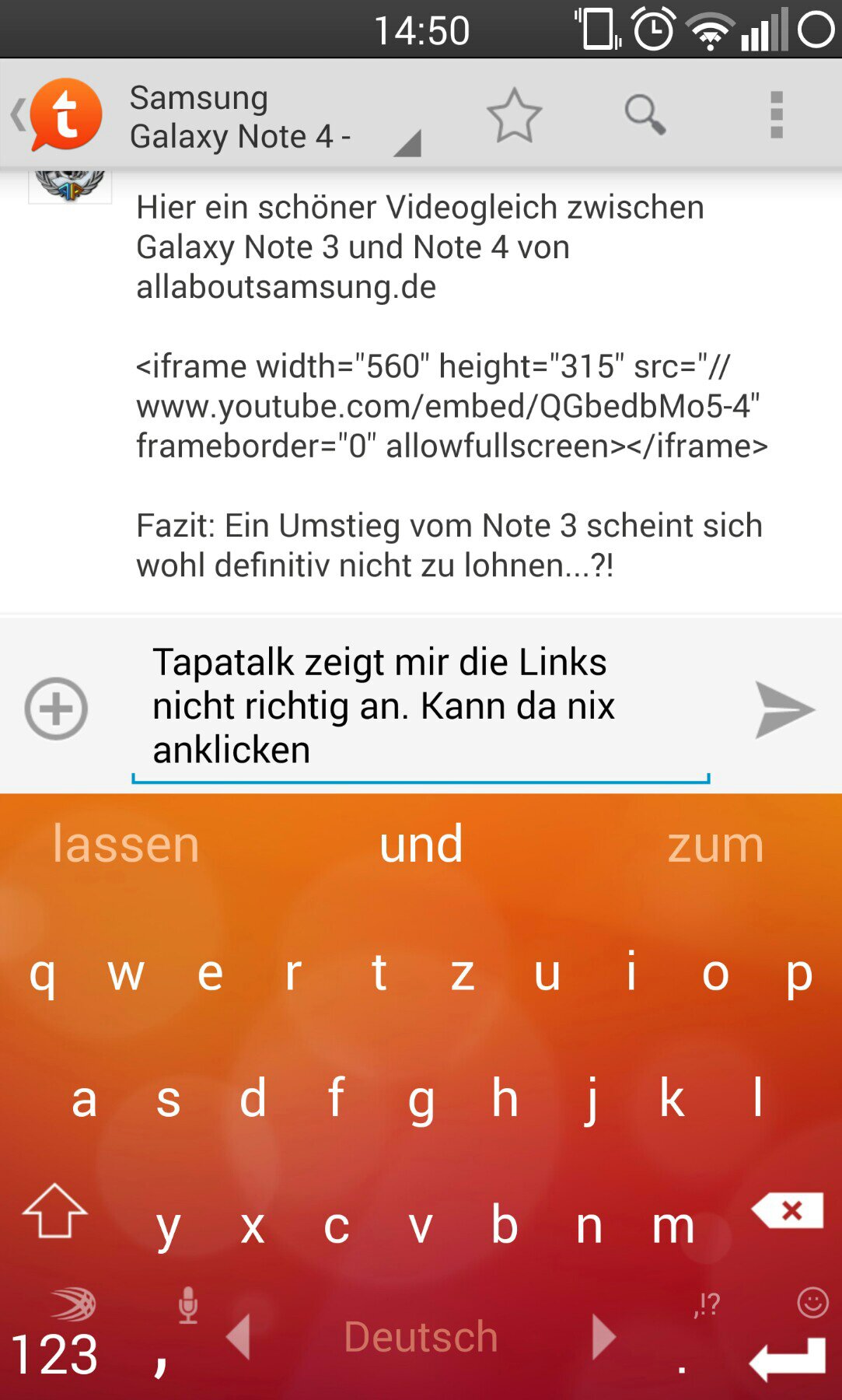Tap the Deutsch space bar
This screenshot has height=1400, width=842.
tap(421, 1338)
